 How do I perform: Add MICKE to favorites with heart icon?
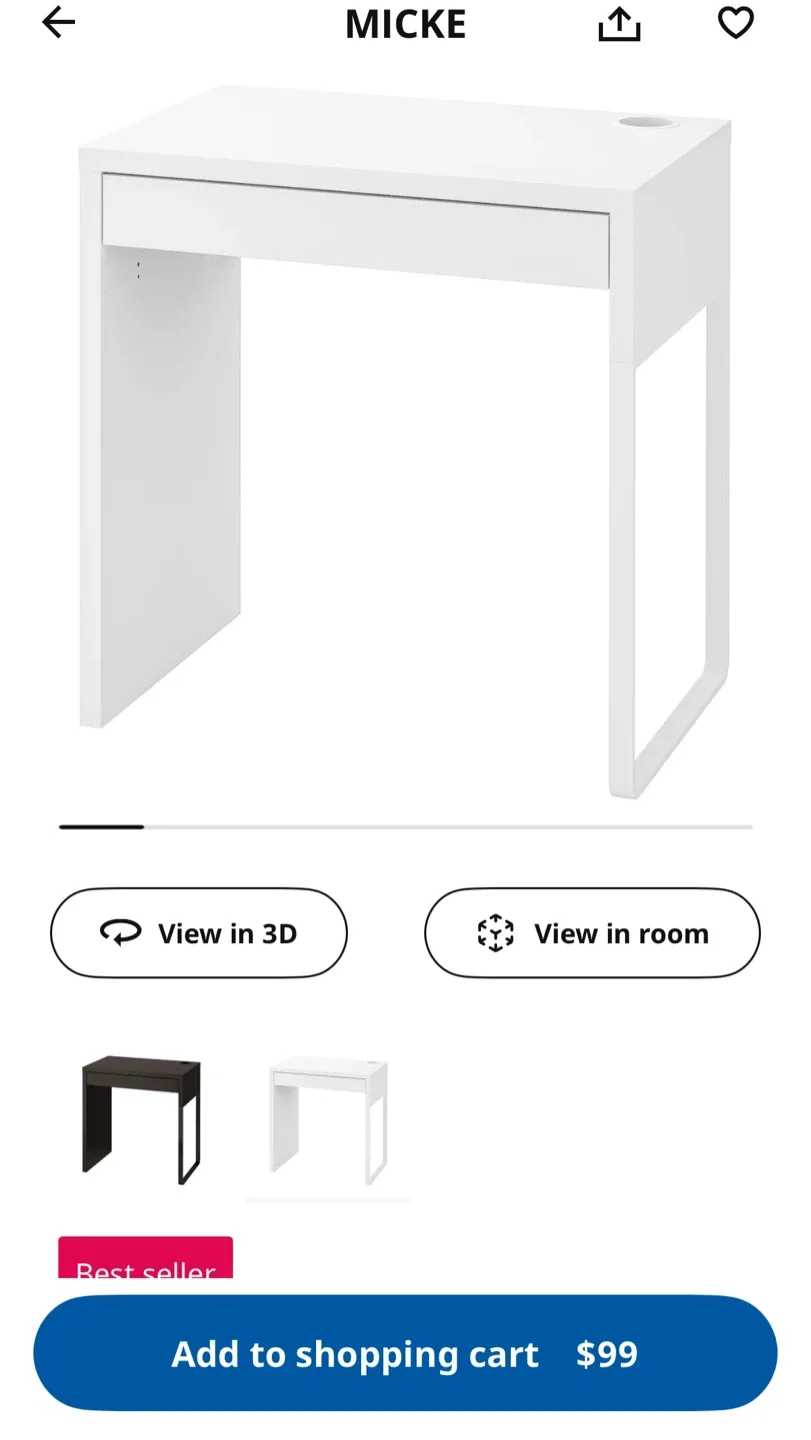click(x=735, y=23)
